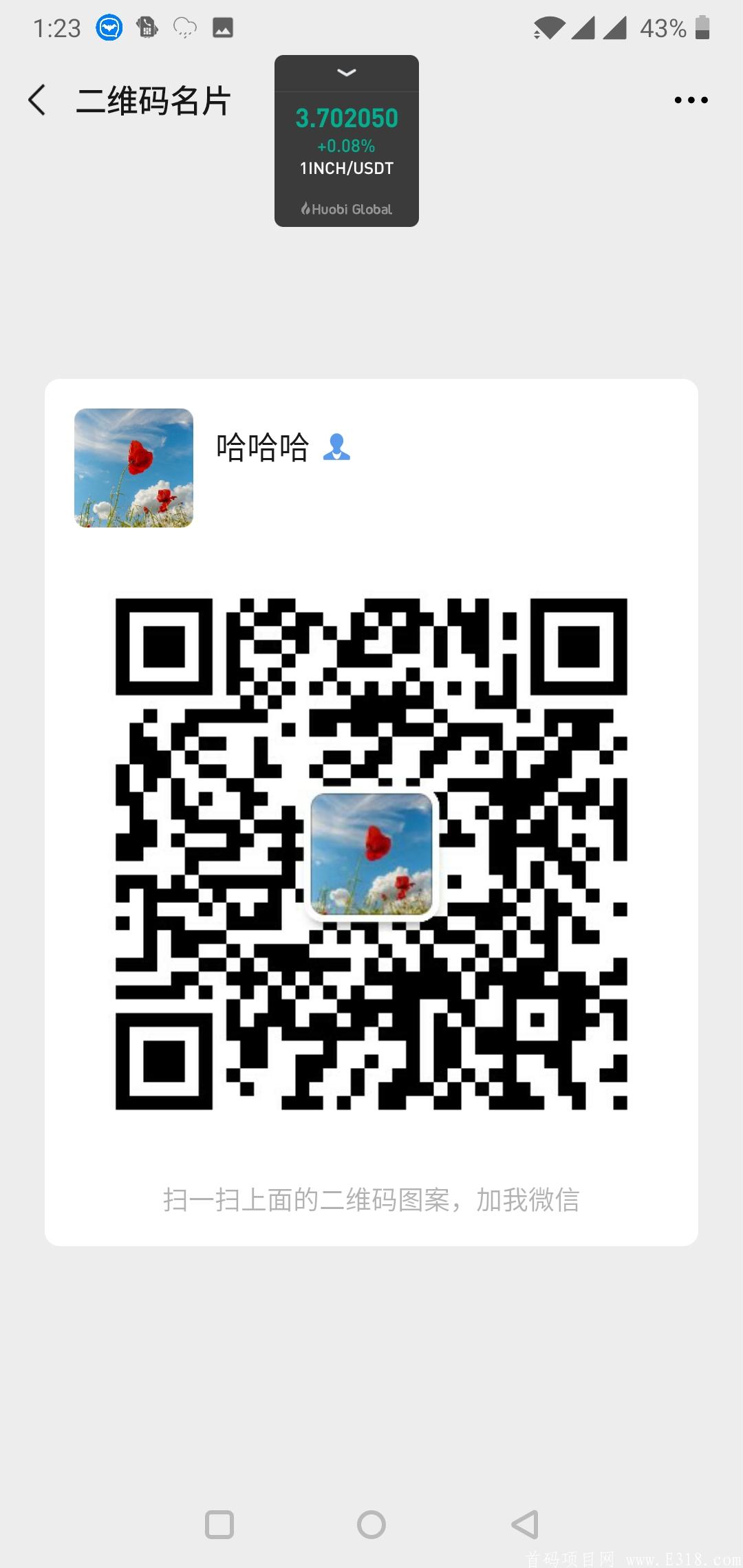743x1568 pixels.
Task: Collapse the Huobi widget using its chevron
Action: pyautogui.click(x=346, y=72)
